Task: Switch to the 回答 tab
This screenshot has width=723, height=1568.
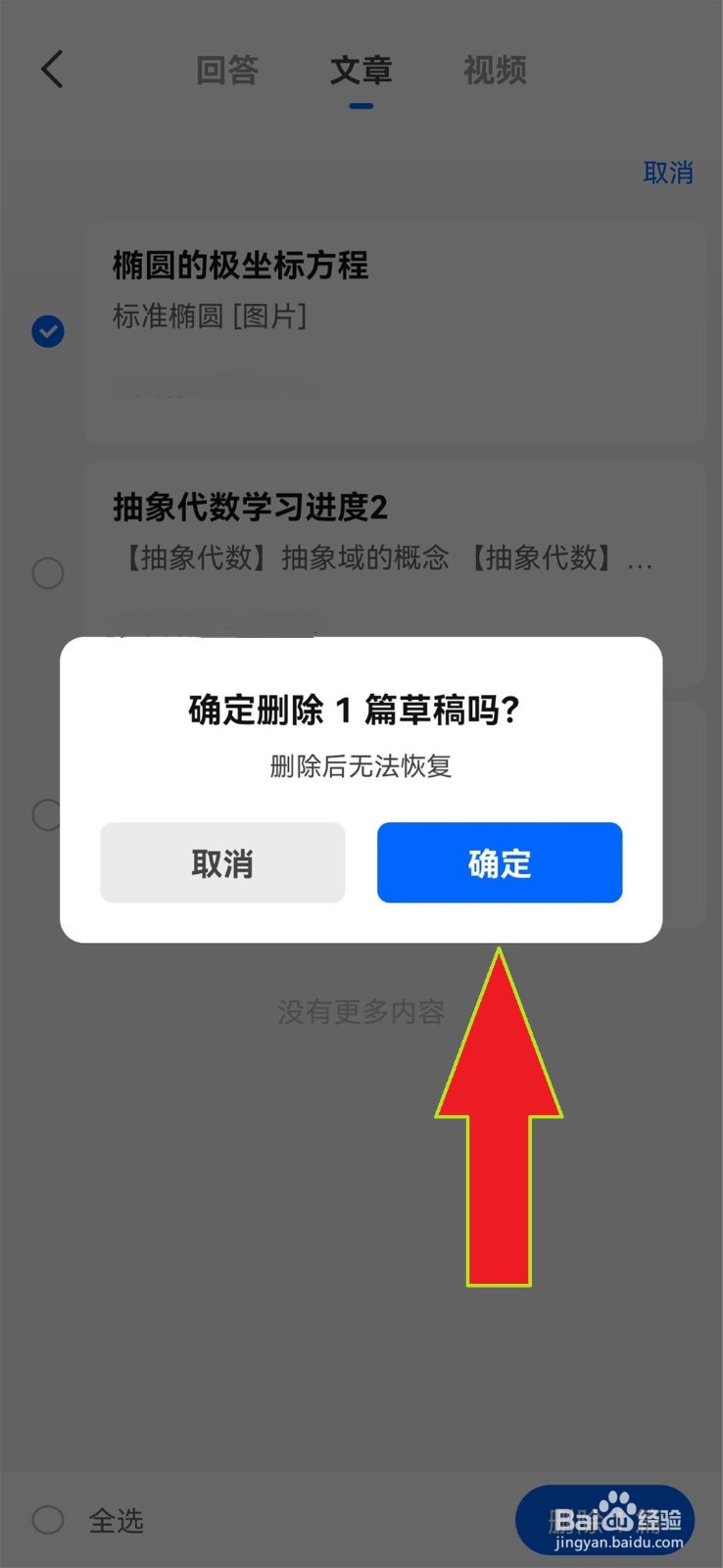Action: click(x=227, y=70)
